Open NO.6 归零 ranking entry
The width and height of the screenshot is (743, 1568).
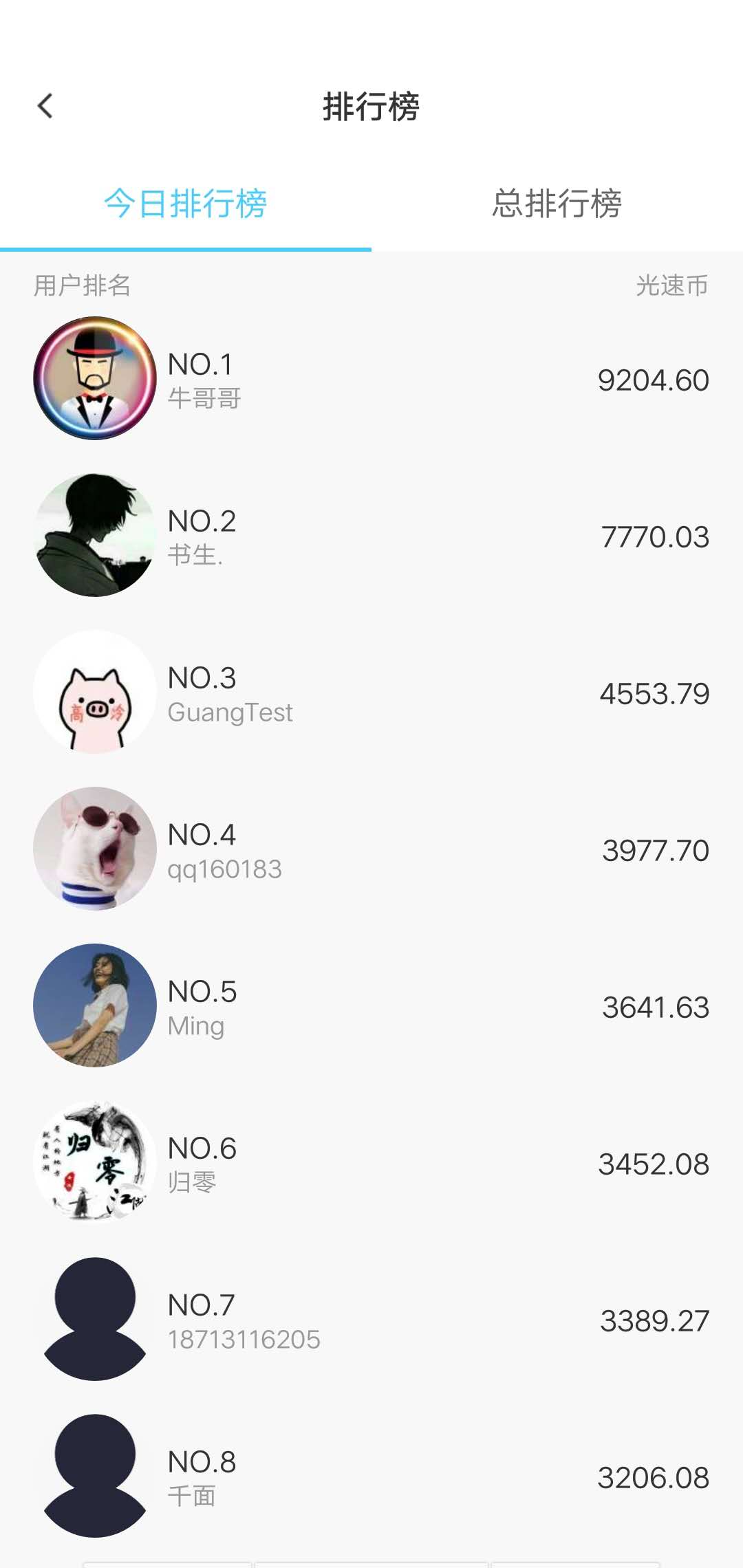tap(371, 1163)
